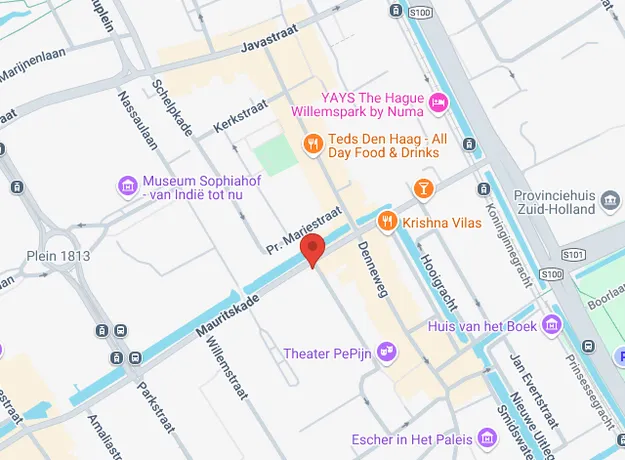This screenshot has height=460, width=625.
Task: Open Teds Den Haag restaurant marker
Action: 313,145
